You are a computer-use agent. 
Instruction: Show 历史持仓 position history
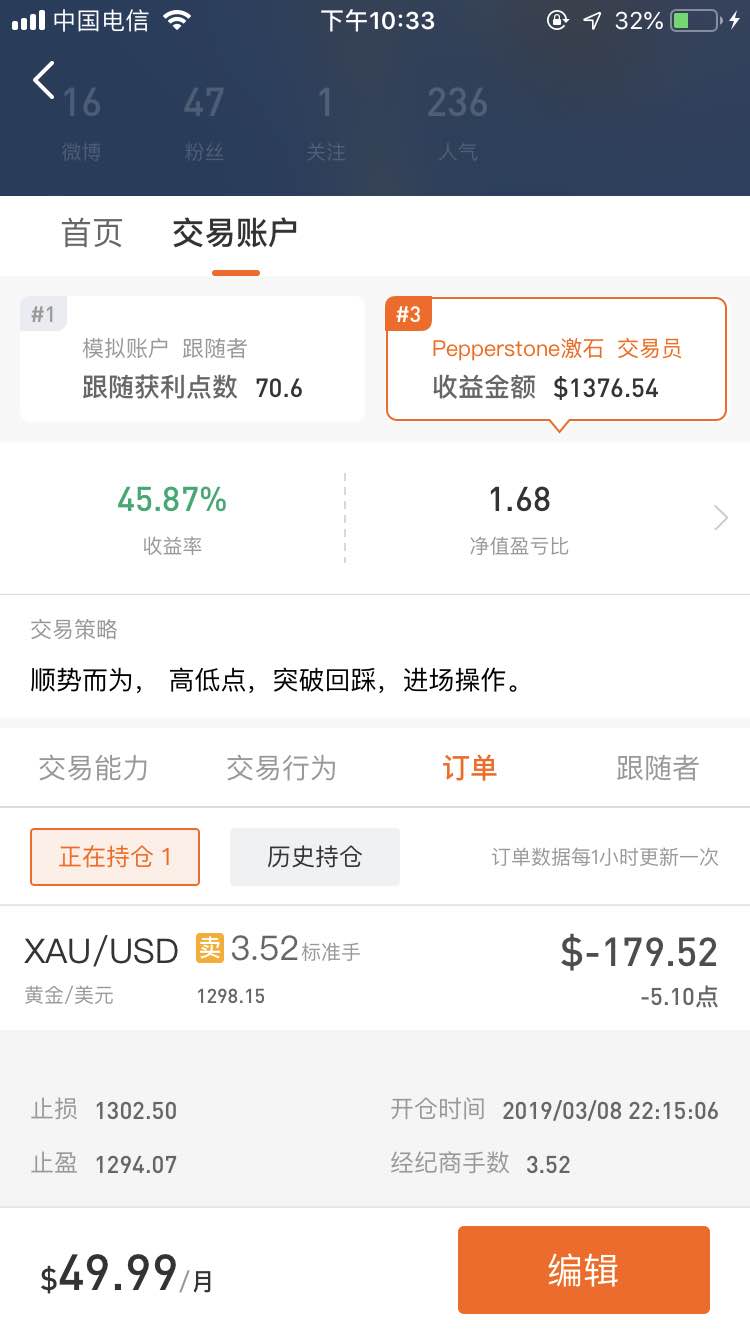point(315,857)
